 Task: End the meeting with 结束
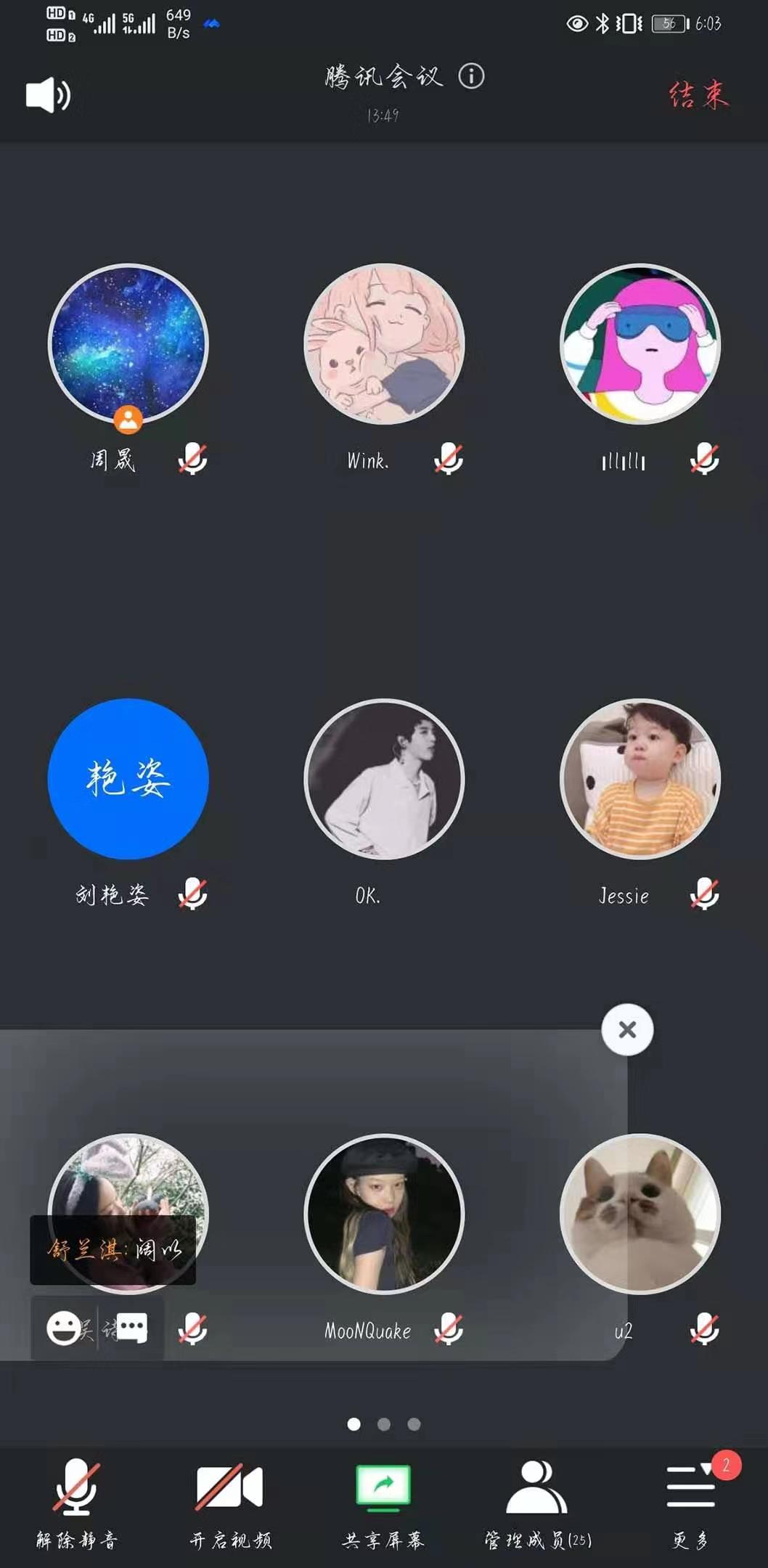tap(698, 95)
